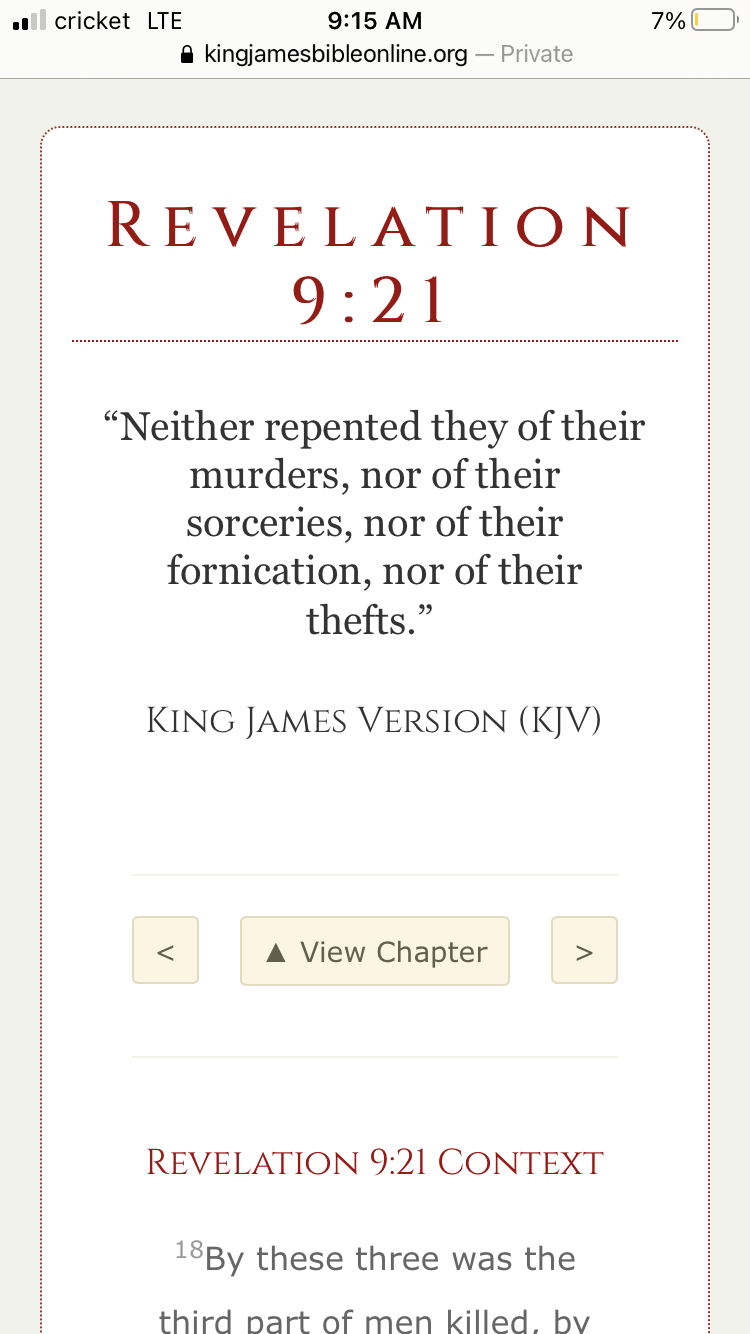Go to the previous verse
Screen dimensions: 750x1334
(165, 950)
